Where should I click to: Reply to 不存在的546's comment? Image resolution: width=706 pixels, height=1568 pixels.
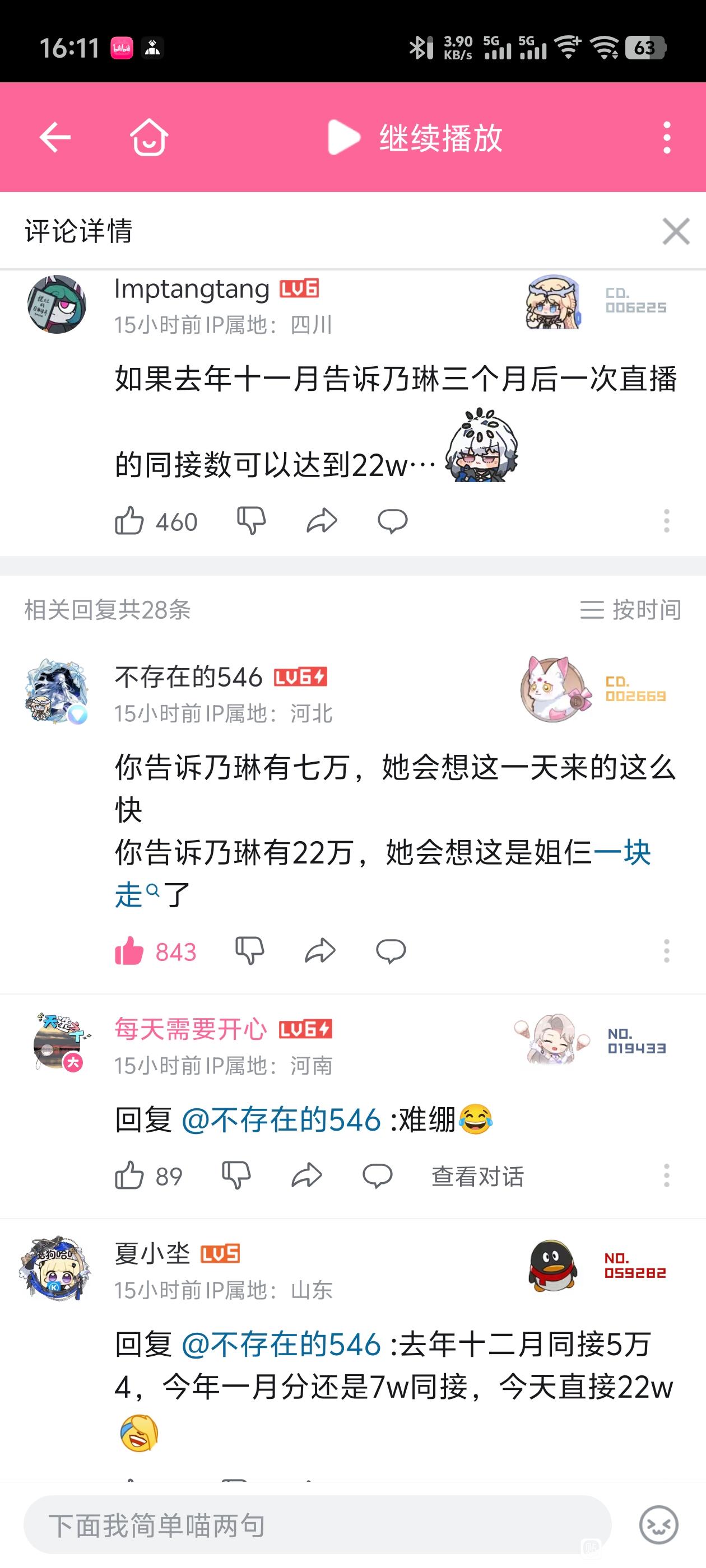tap(391, 951)
